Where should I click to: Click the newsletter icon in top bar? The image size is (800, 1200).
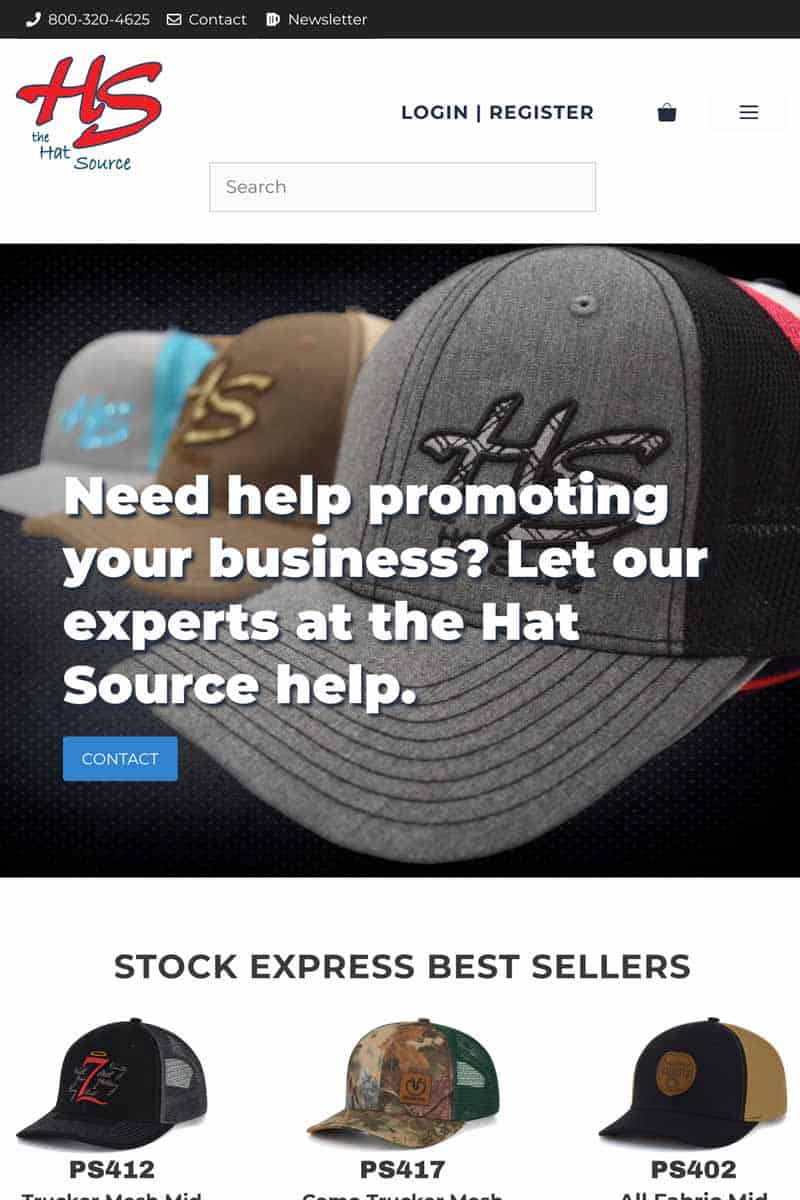pos(272,18)
